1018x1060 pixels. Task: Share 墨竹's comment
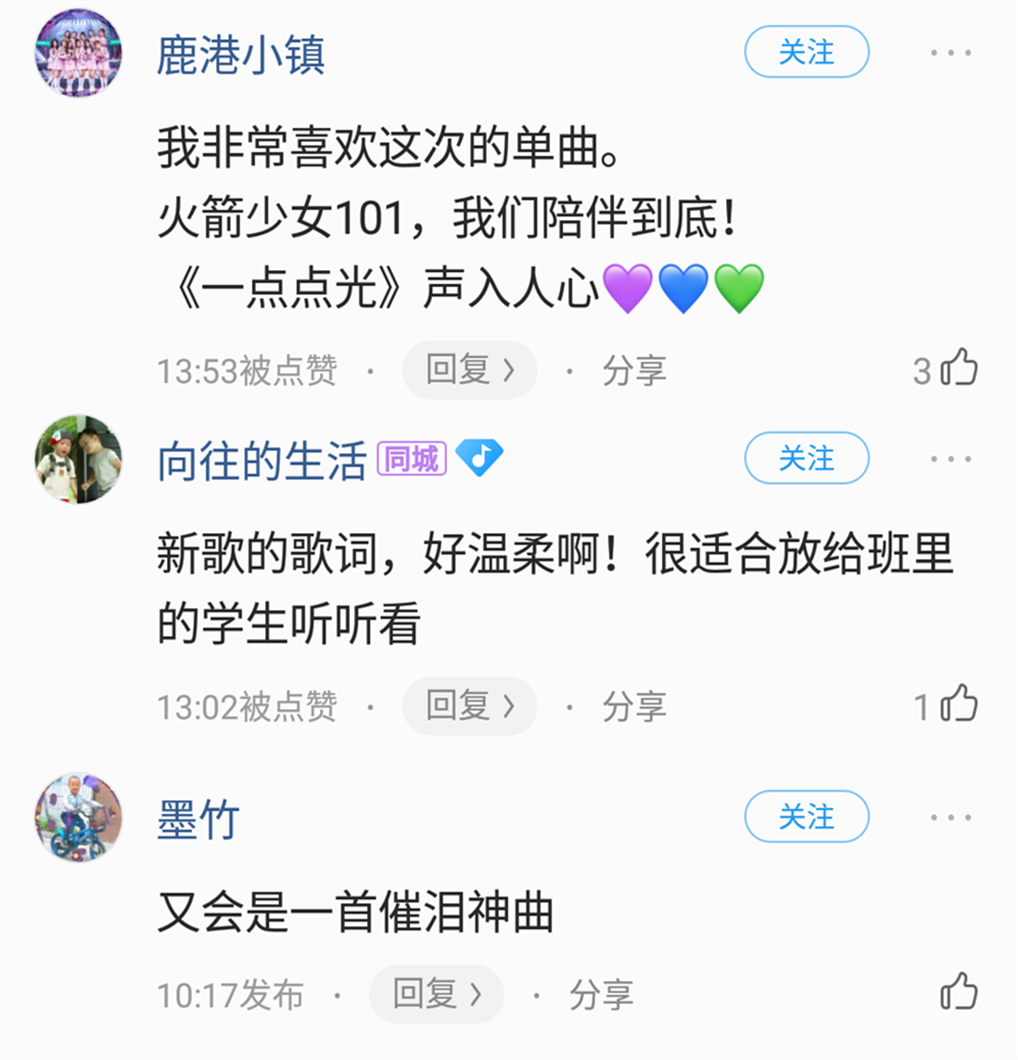[x=600, y=995]
